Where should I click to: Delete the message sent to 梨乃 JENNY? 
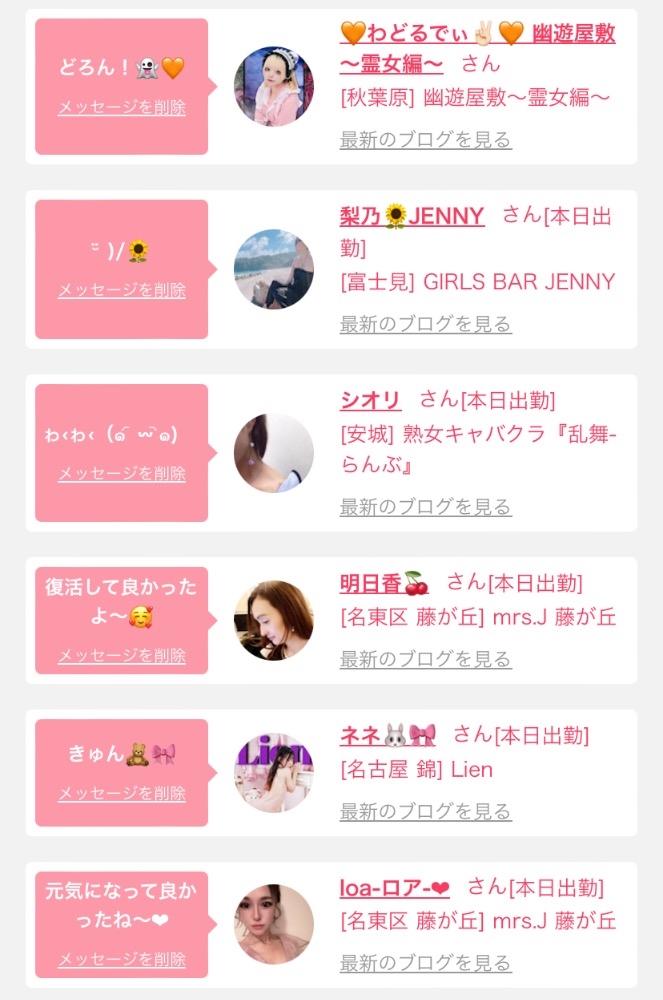(121, 290)
